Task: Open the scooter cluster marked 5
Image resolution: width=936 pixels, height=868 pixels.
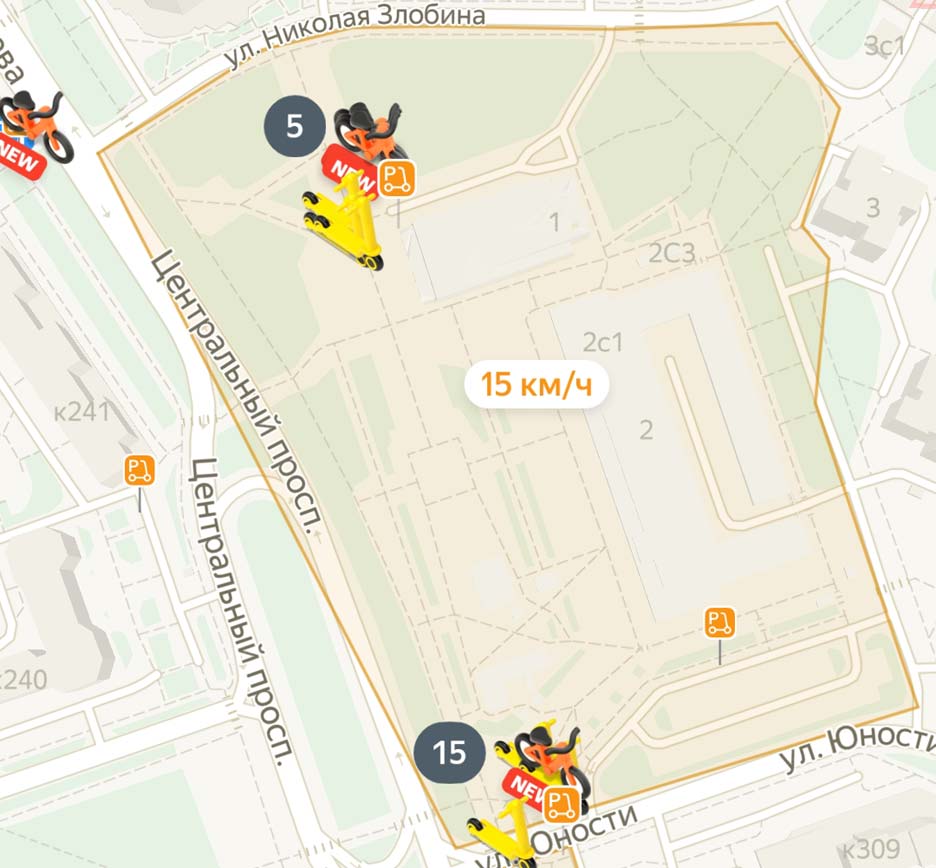Action: (x=293, y=127)
